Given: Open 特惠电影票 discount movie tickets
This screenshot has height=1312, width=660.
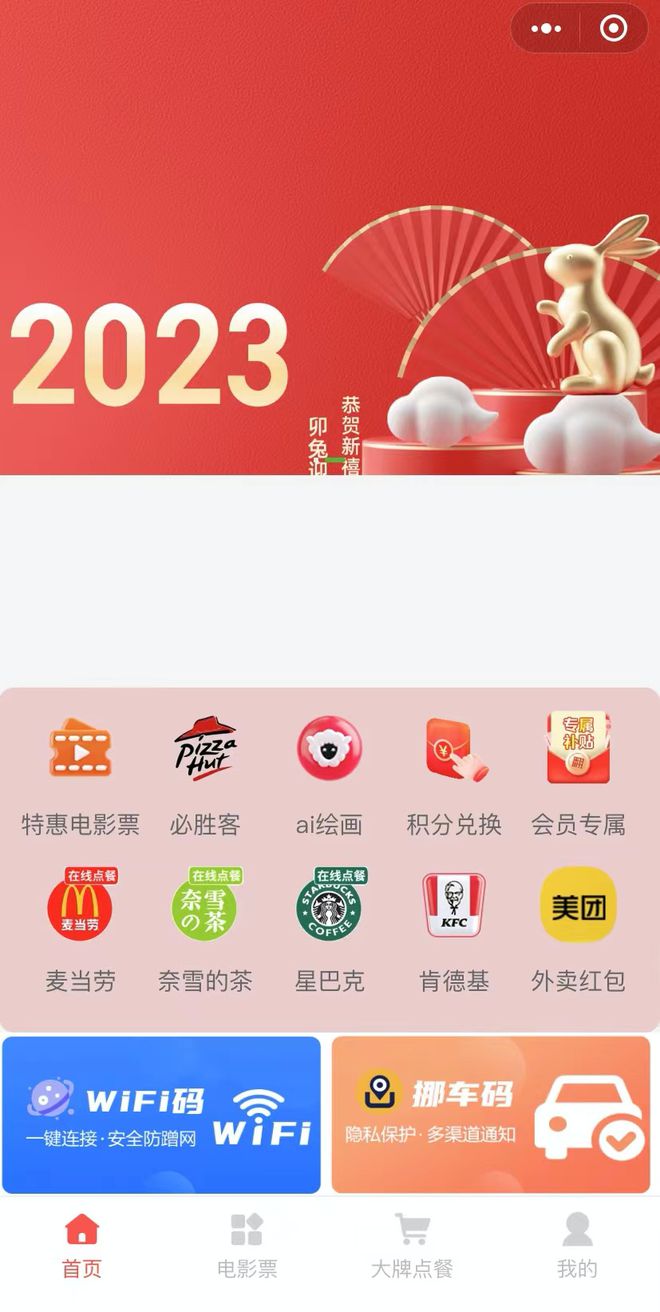Looking at the screenshot, I should [x=81, y=773].
